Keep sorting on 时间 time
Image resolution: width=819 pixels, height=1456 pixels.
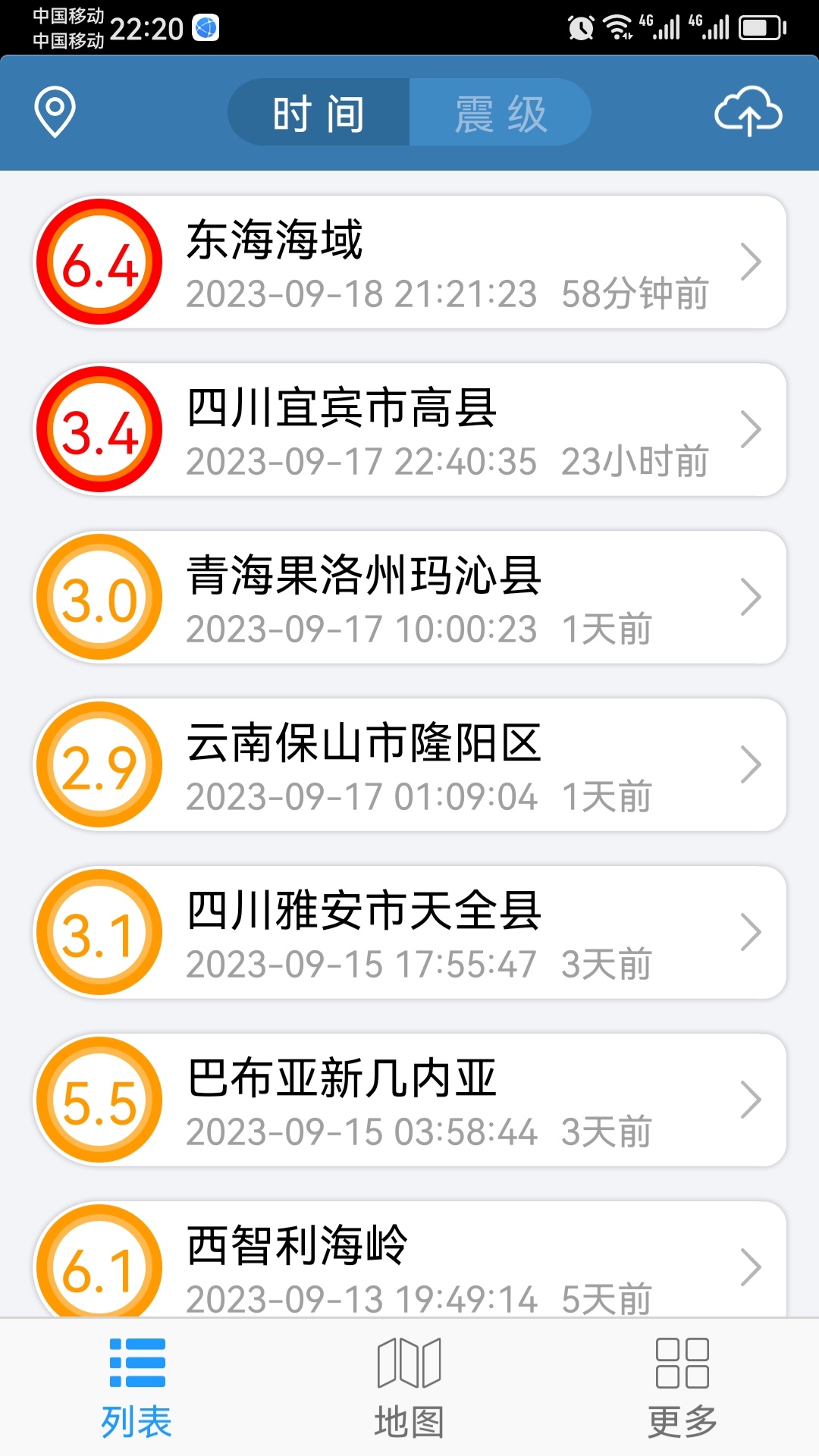point(319,111)
